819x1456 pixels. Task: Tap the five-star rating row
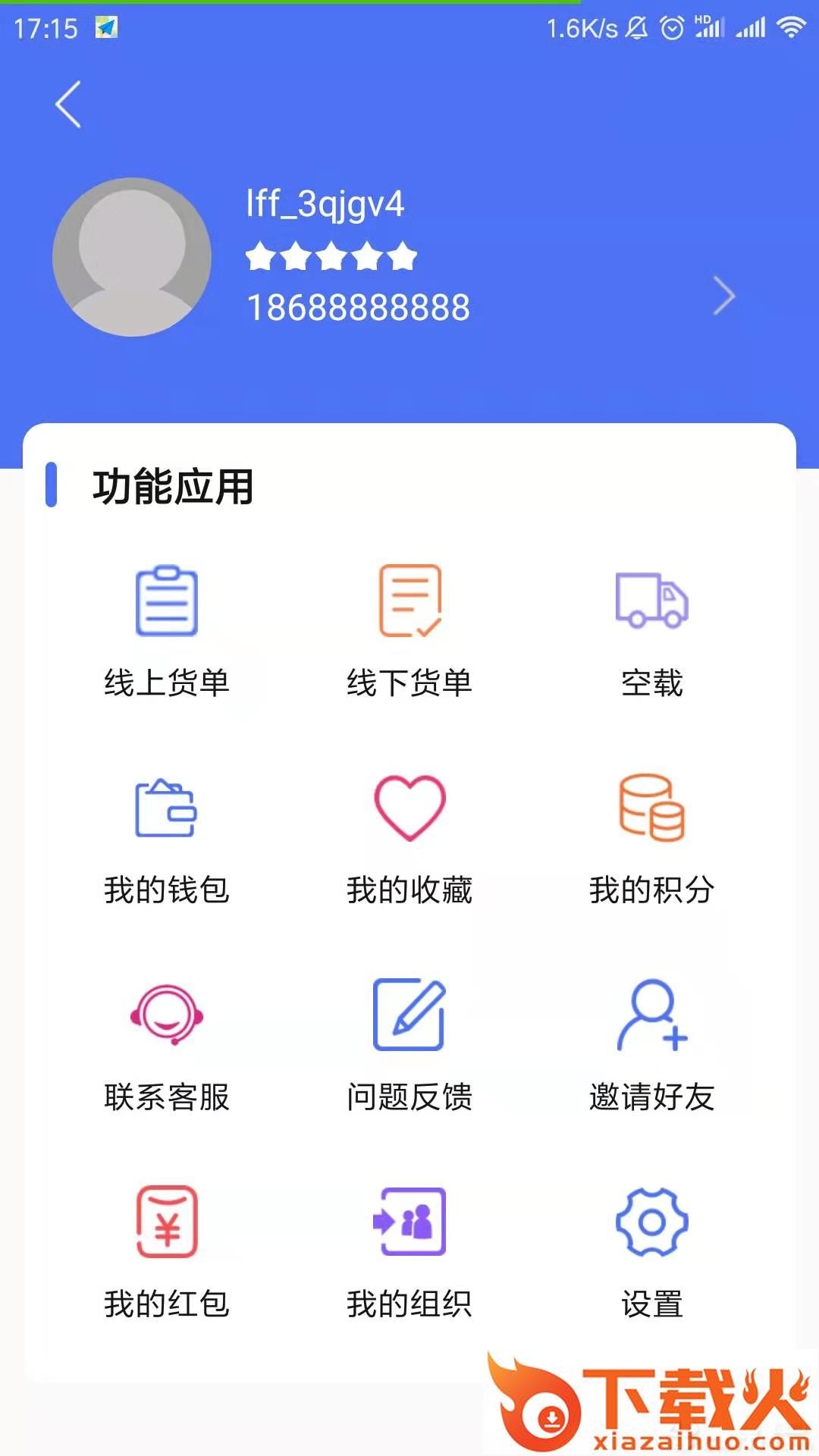pyautogui.click(x=331, y=256)
